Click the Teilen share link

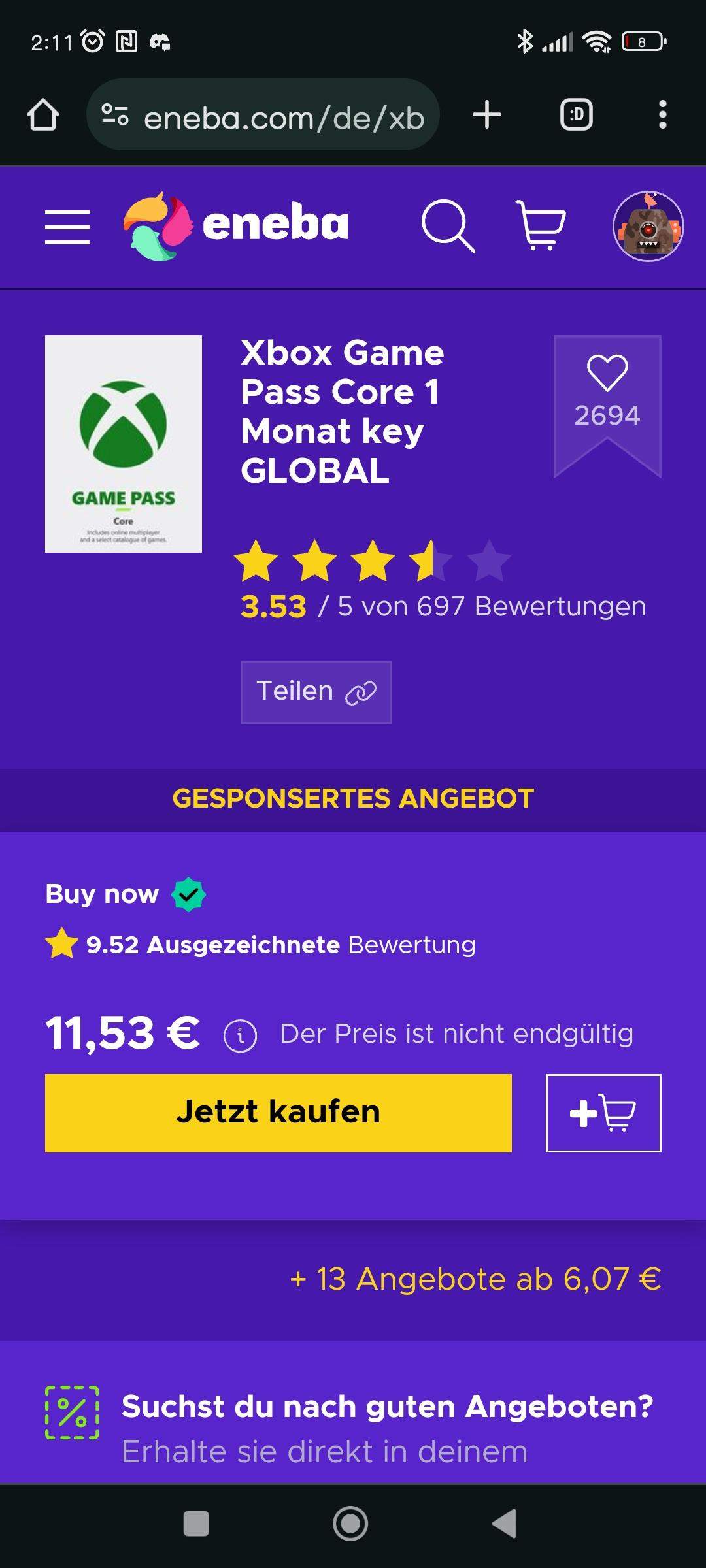(x=316, y=691)
